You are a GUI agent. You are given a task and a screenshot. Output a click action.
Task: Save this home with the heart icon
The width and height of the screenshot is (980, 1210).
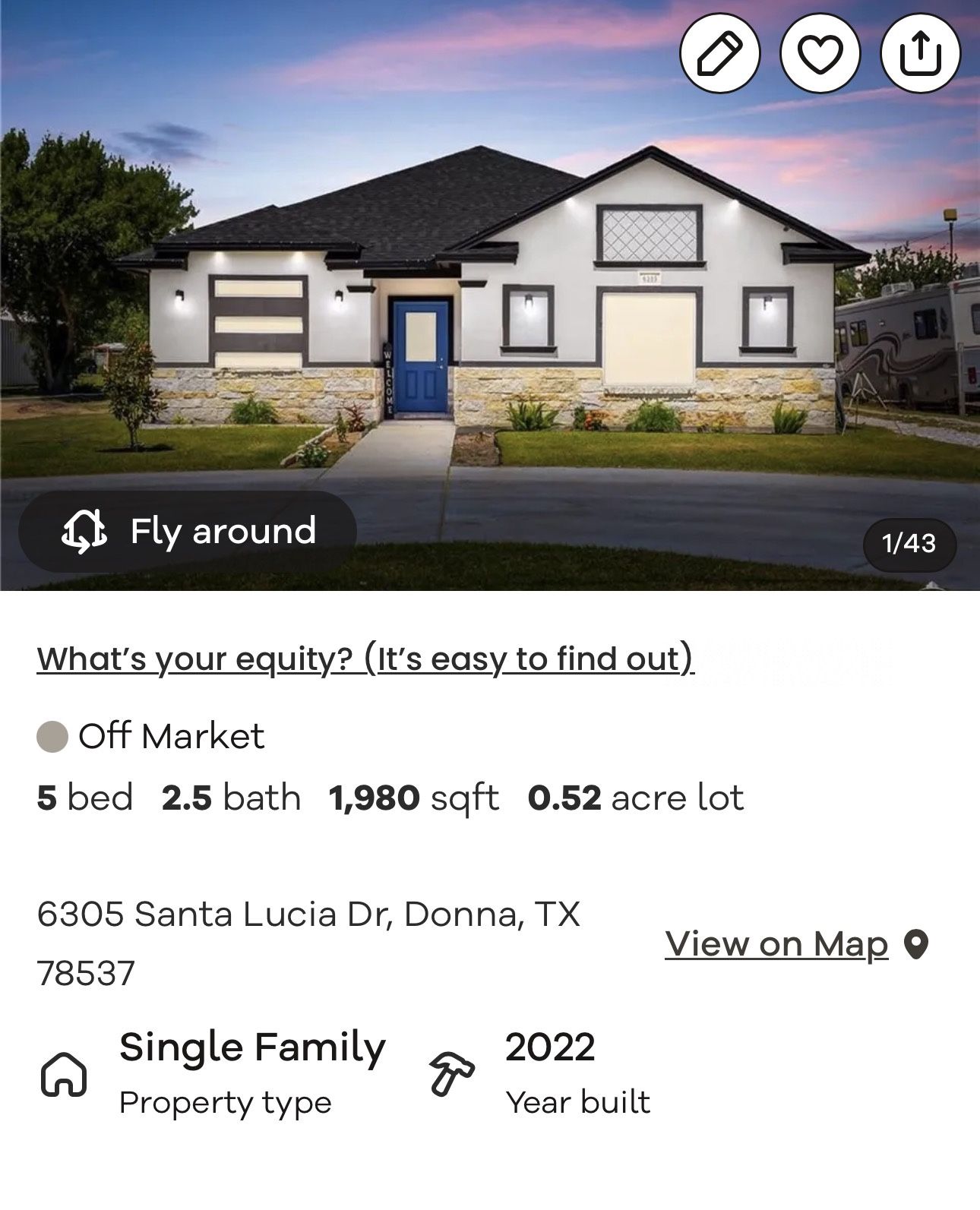point(820,53)
